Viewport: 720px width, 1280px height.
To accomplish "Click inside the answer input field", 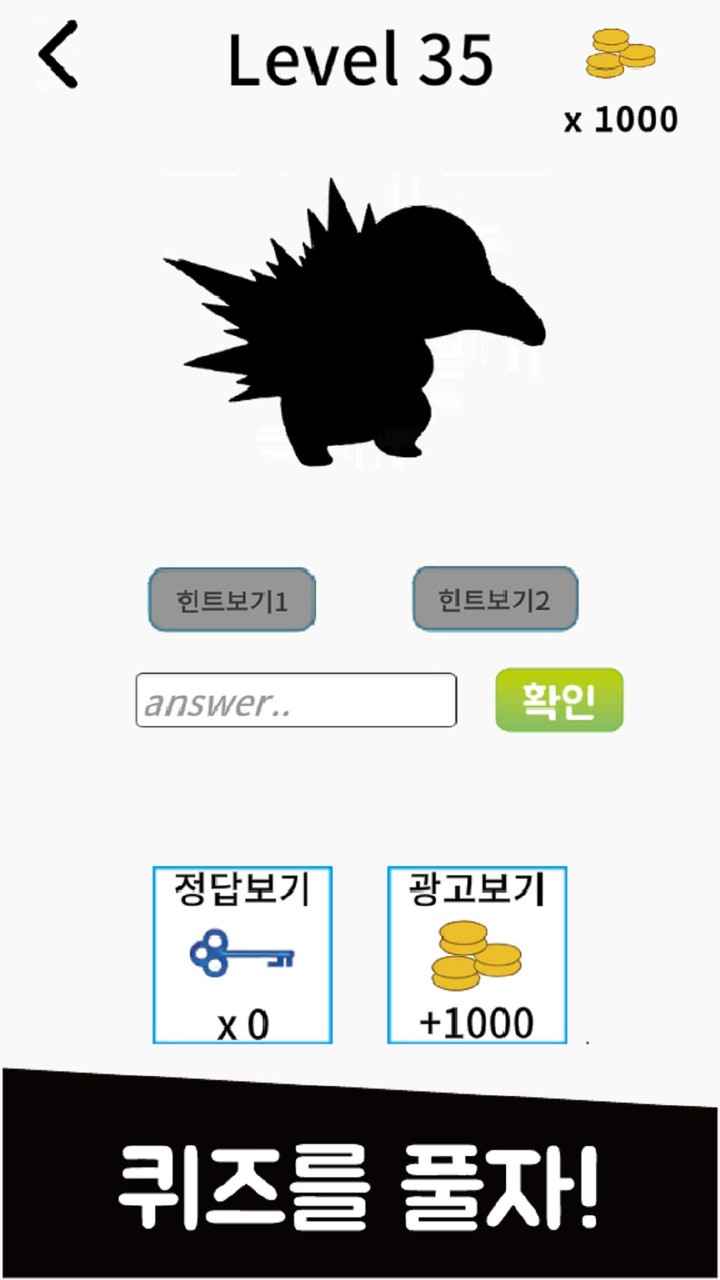I will click(x=296, y=700).
